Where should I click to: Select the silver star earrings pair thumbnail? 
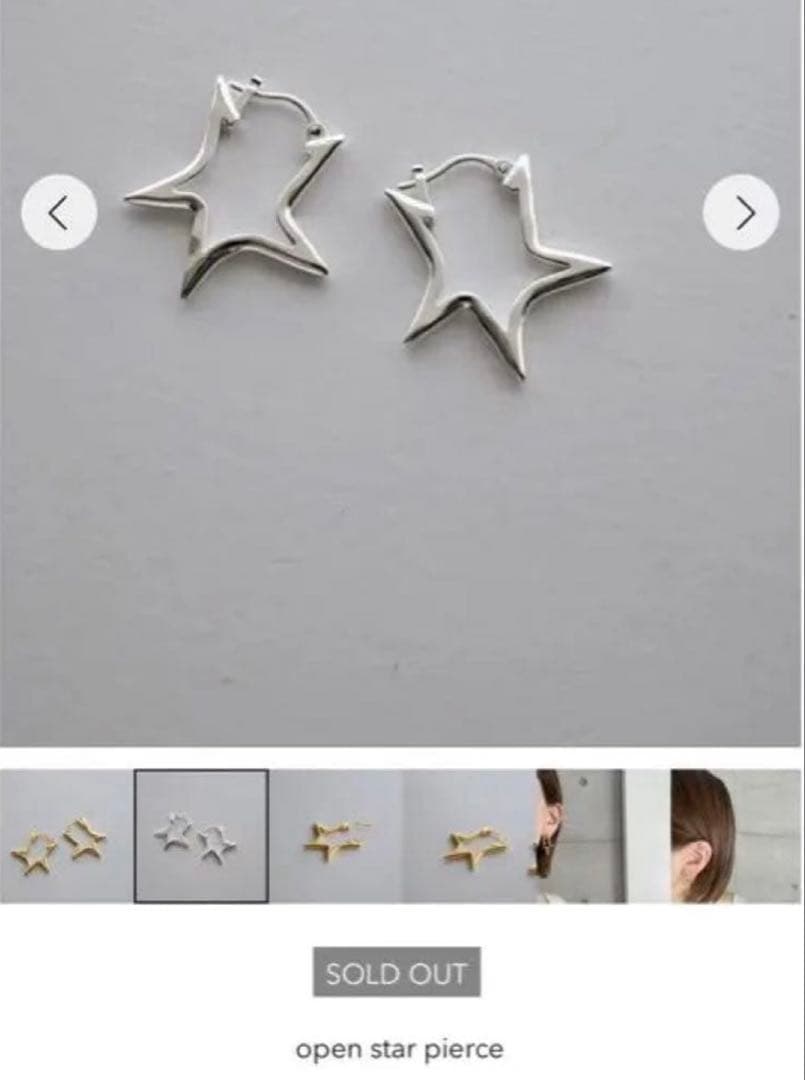coord(201,836)
